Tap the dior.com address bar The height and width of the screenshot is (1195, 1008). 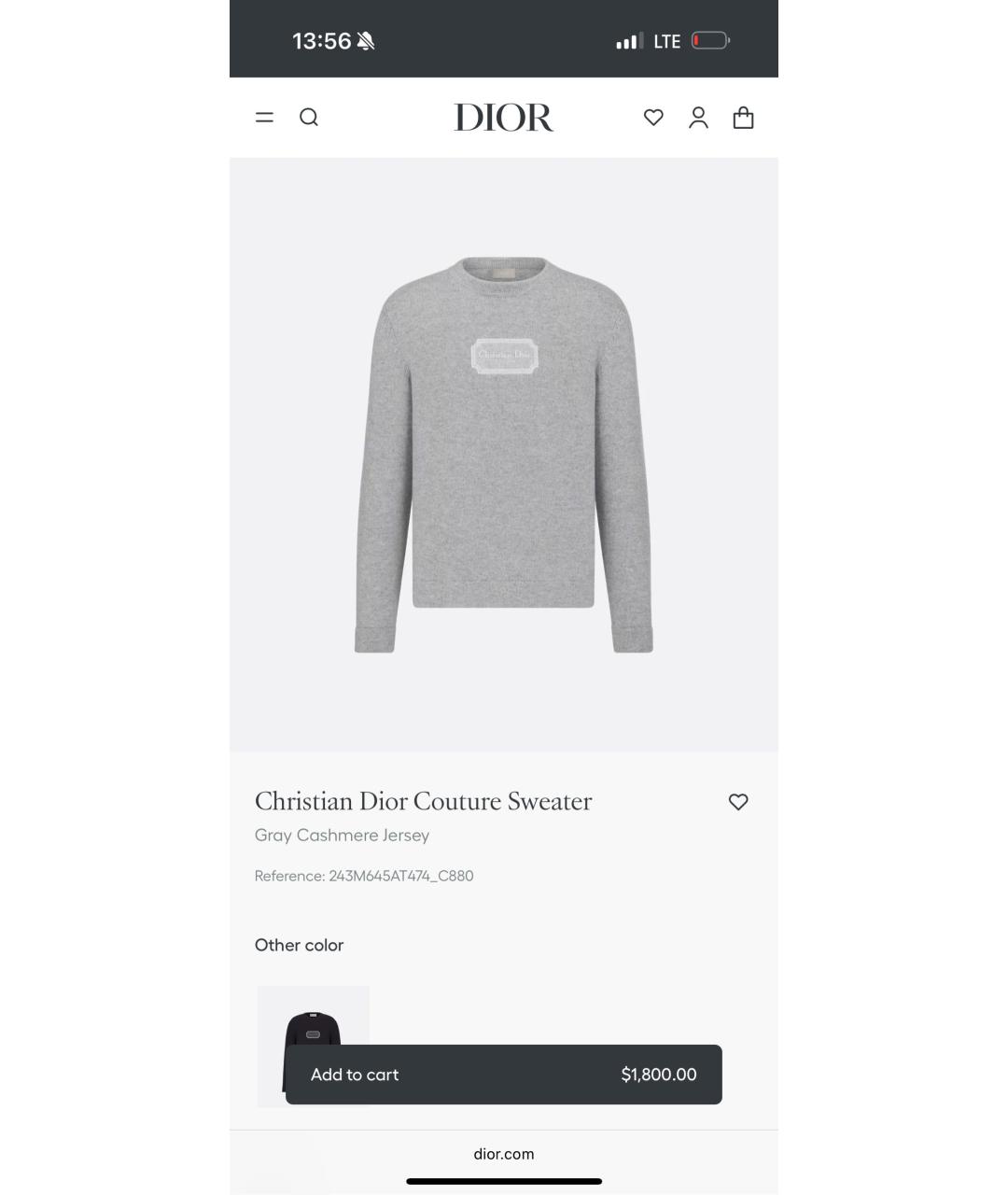pyautogui.click(x=503, y=1154)
